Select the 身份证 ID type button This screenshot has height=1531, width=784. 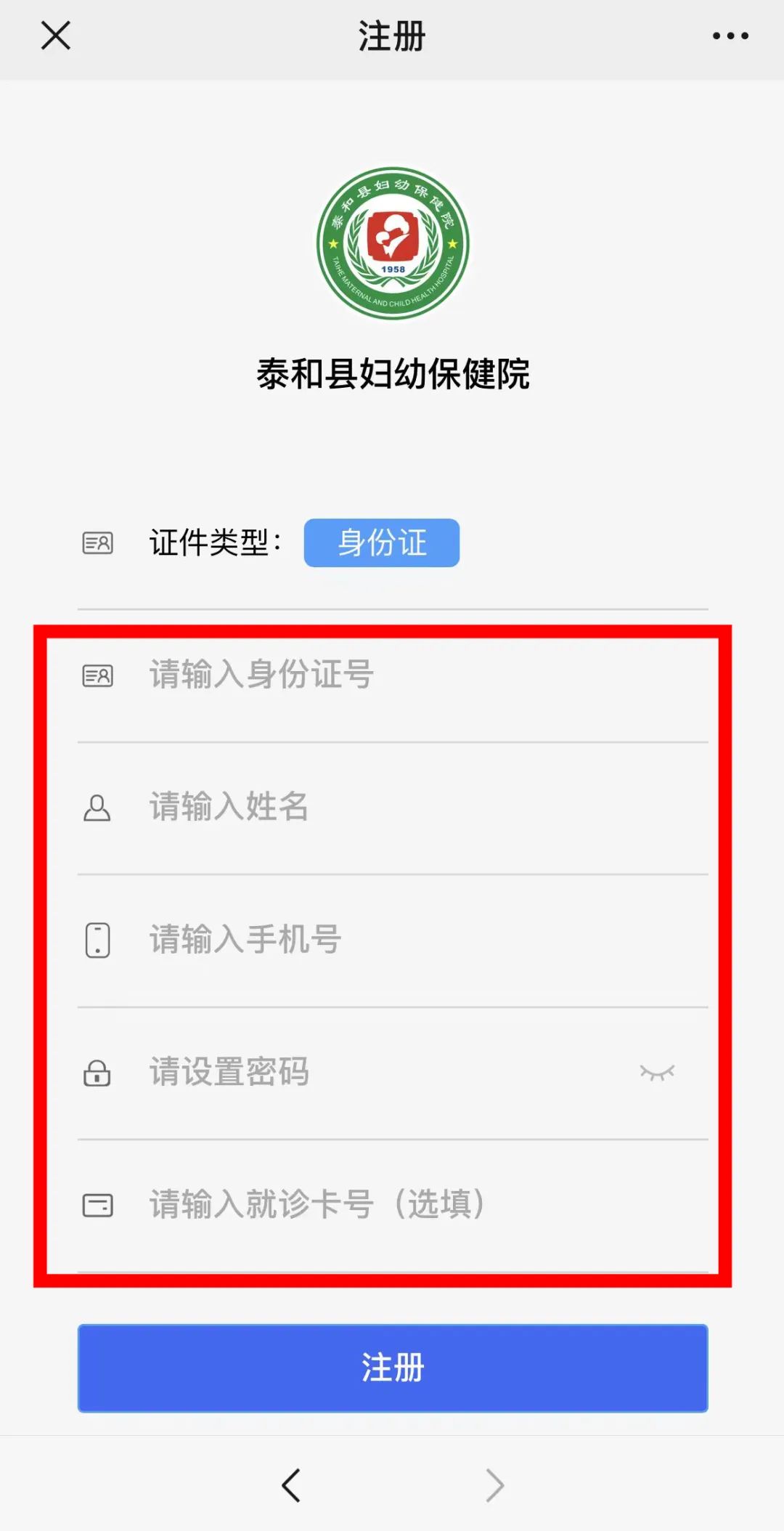381,543
